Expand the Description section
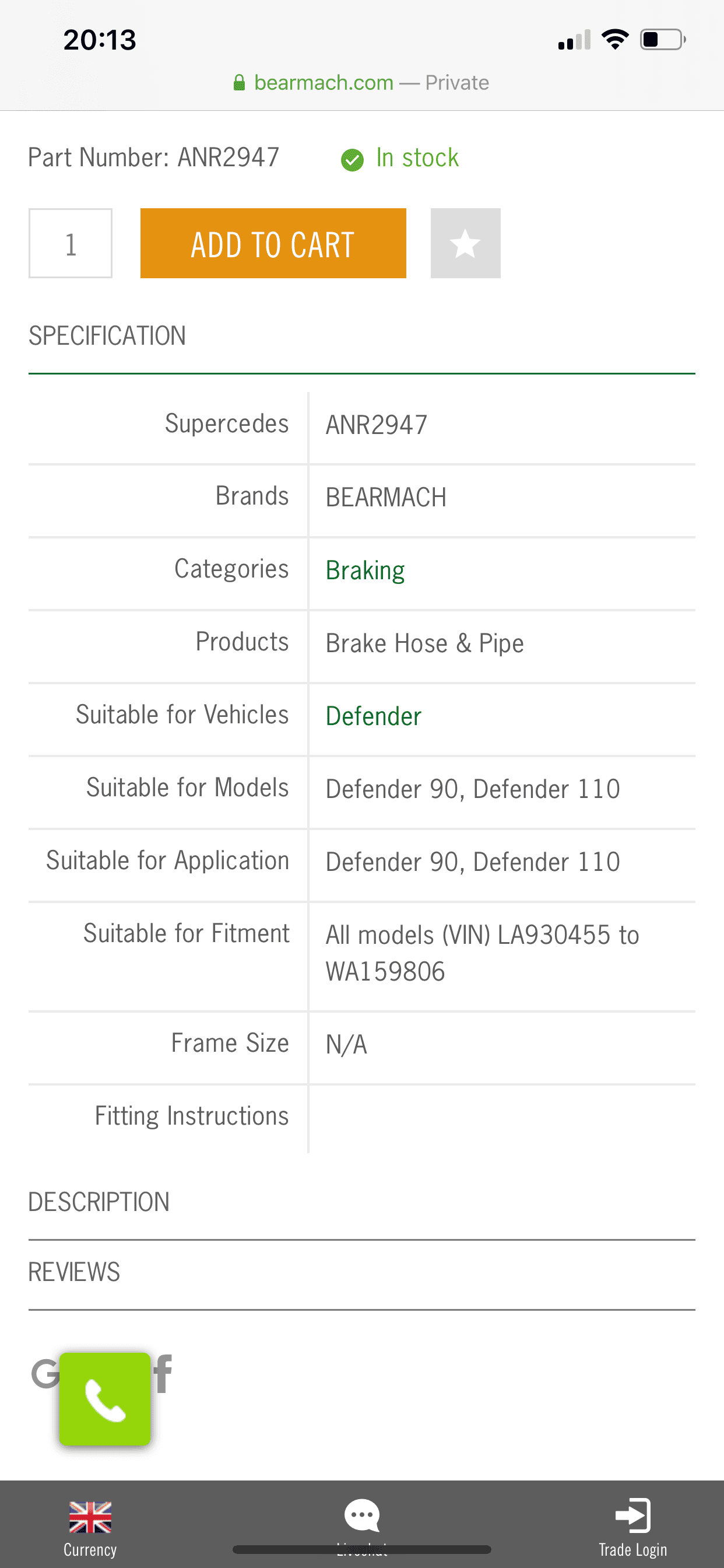Image resolution: width=724 pixels, height=1568 pixels. 361,1202
